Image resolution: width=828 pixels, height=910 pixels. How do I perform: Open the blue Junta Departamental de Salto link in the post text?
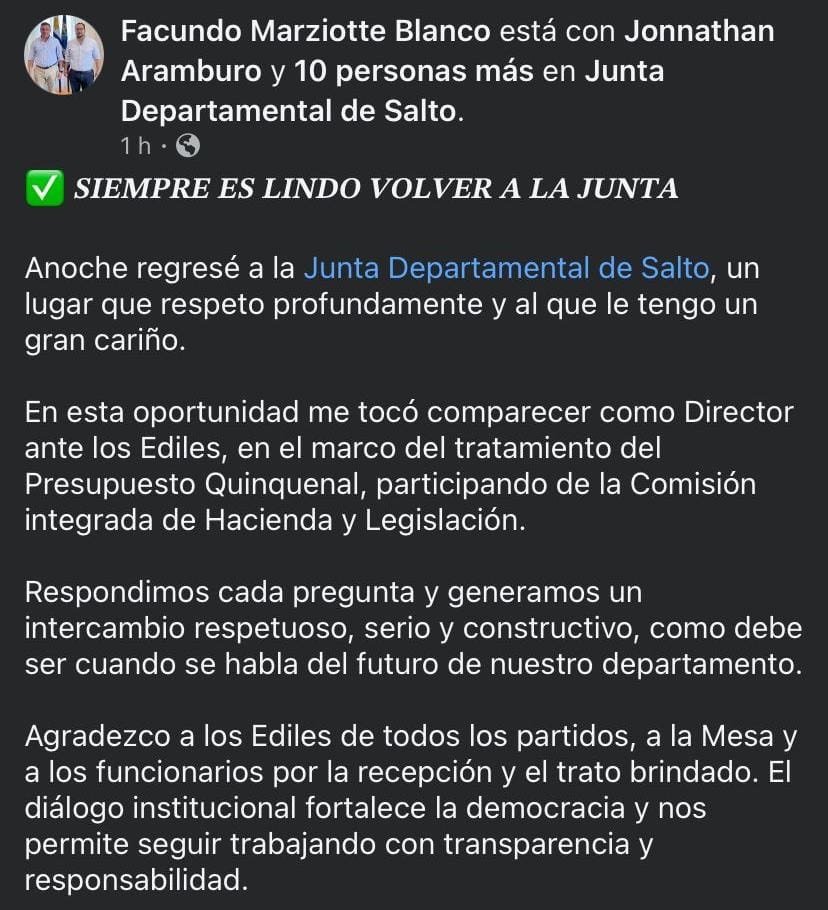(x=506, y=268)
